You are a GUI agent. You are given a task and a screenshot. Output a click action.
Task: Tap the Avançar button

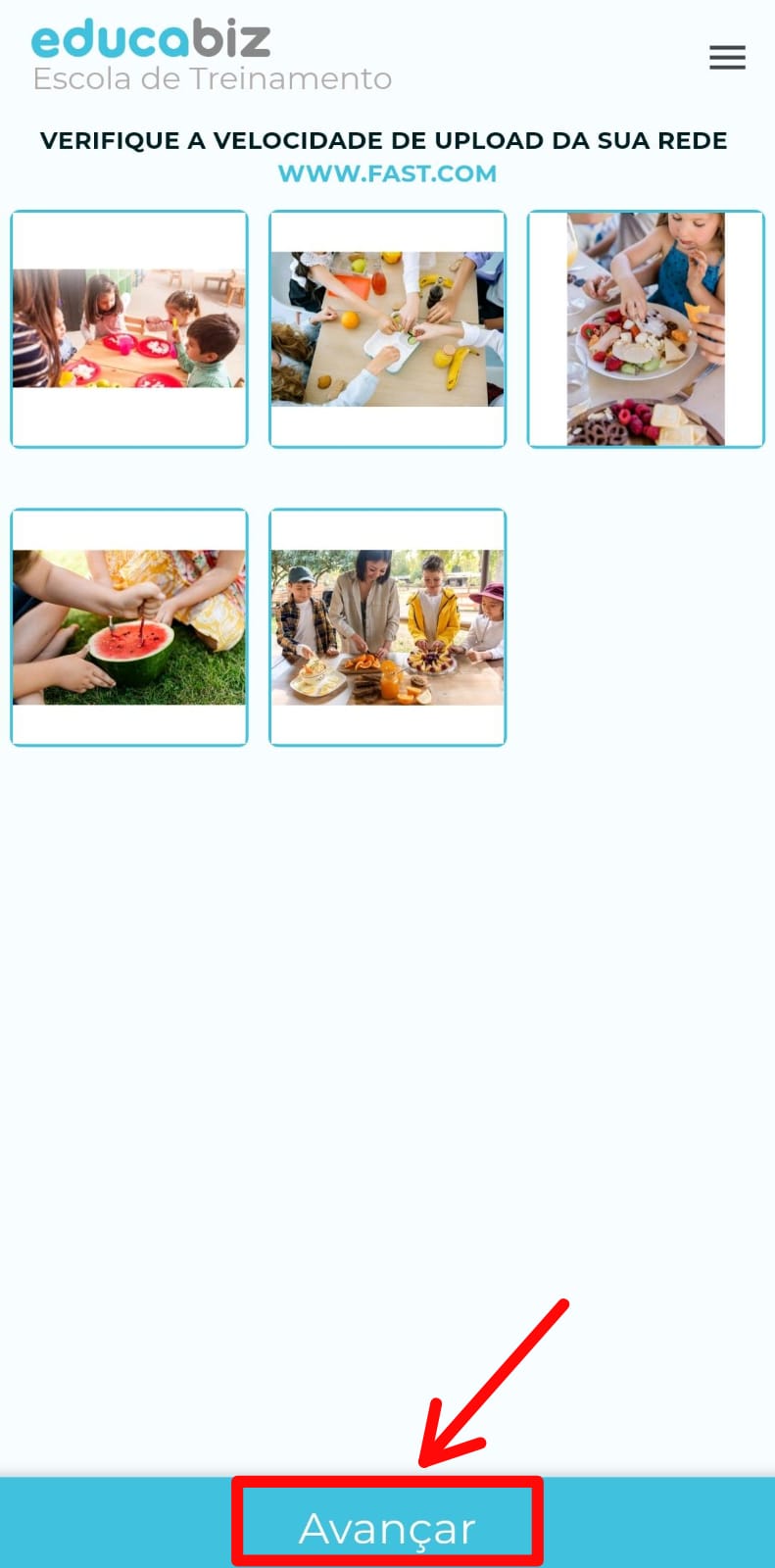click(x=387, y=1527)
